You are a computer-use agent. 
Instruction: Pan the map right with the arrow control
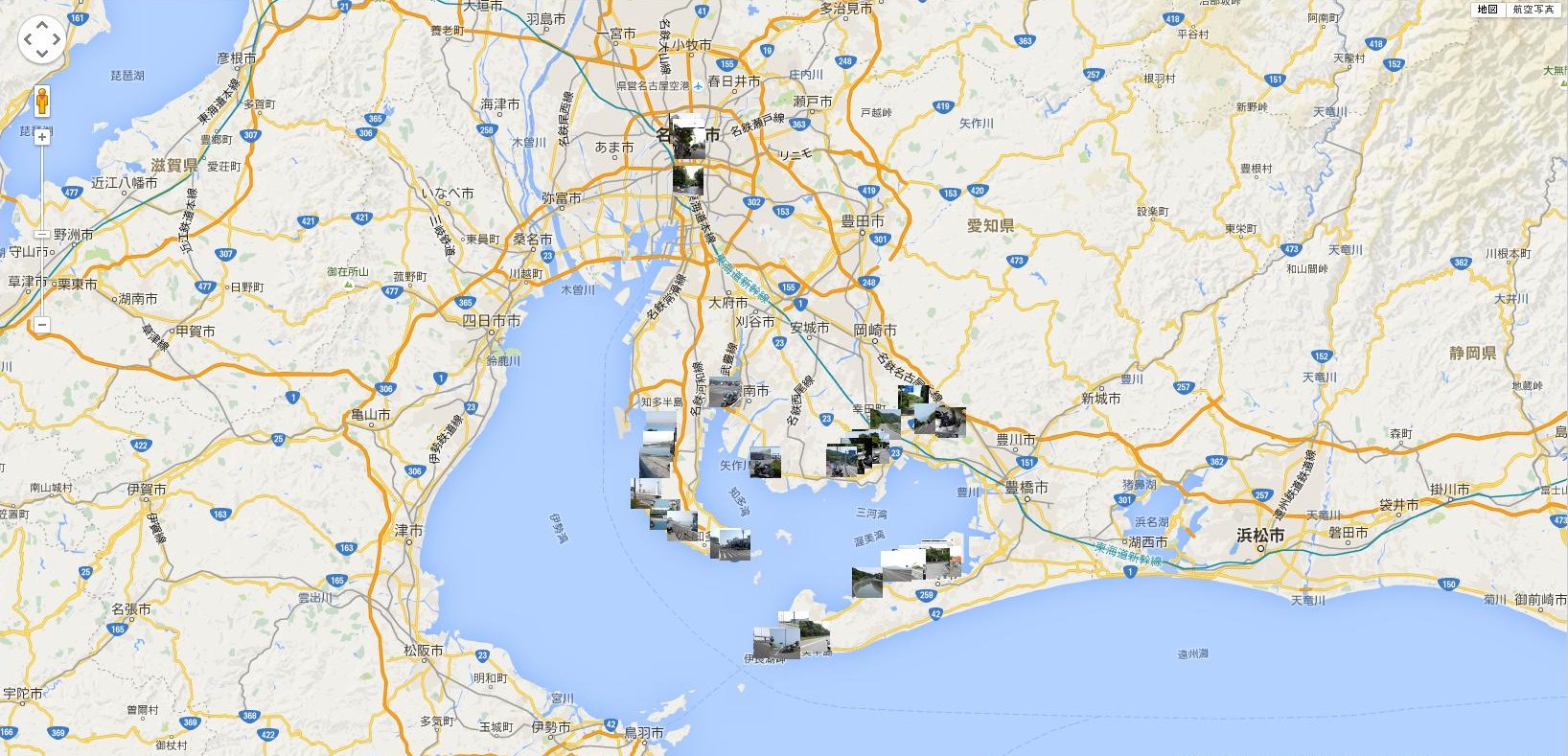point(57,40)
